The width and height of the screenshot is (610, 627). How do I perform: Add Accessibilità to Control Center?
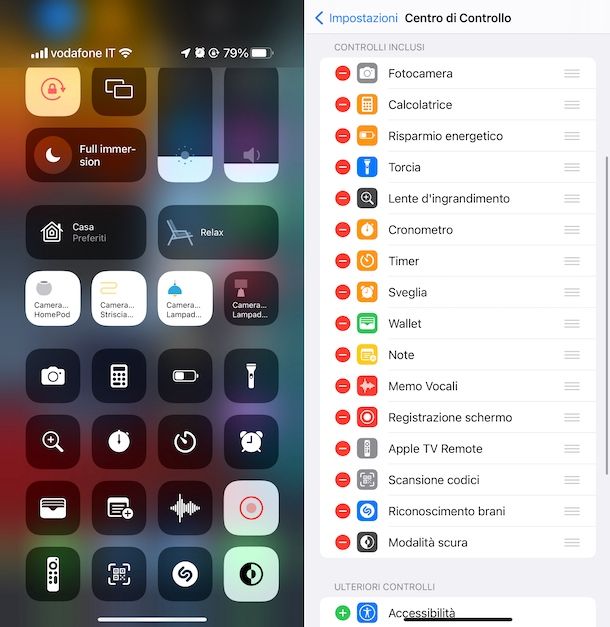(342, 612)
